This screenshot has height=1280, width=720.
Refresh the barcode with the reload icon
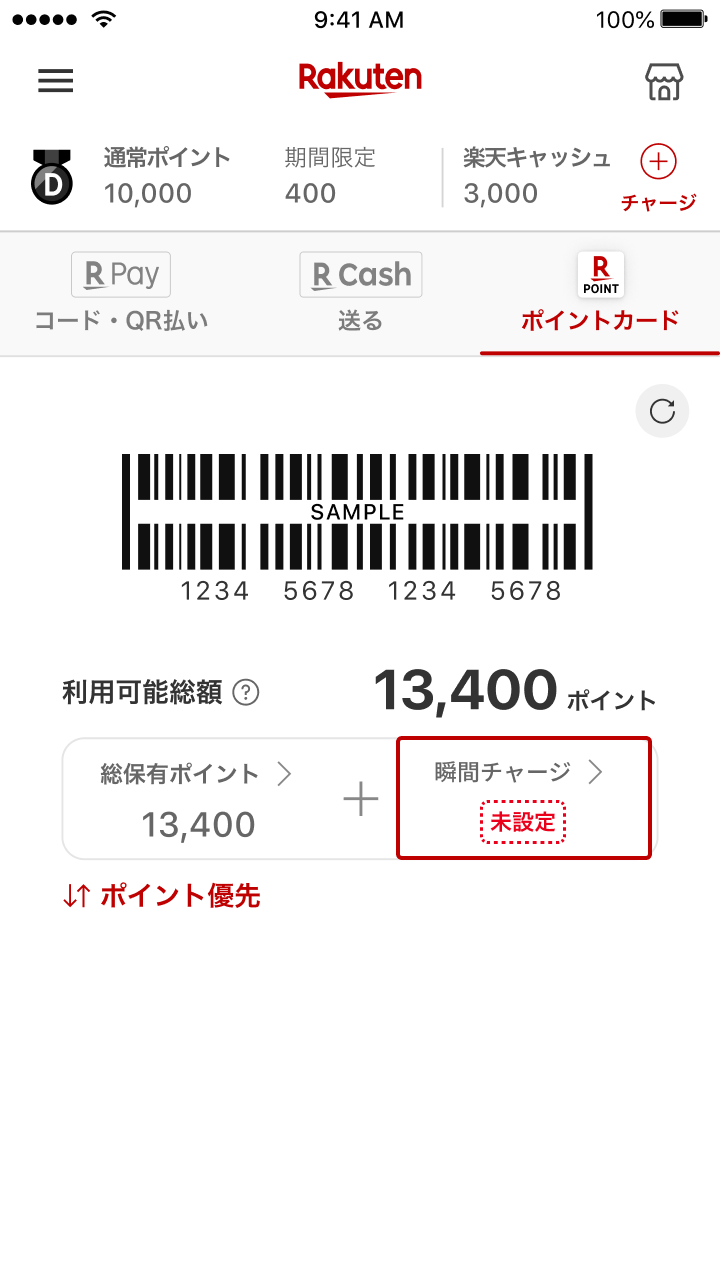662,411
